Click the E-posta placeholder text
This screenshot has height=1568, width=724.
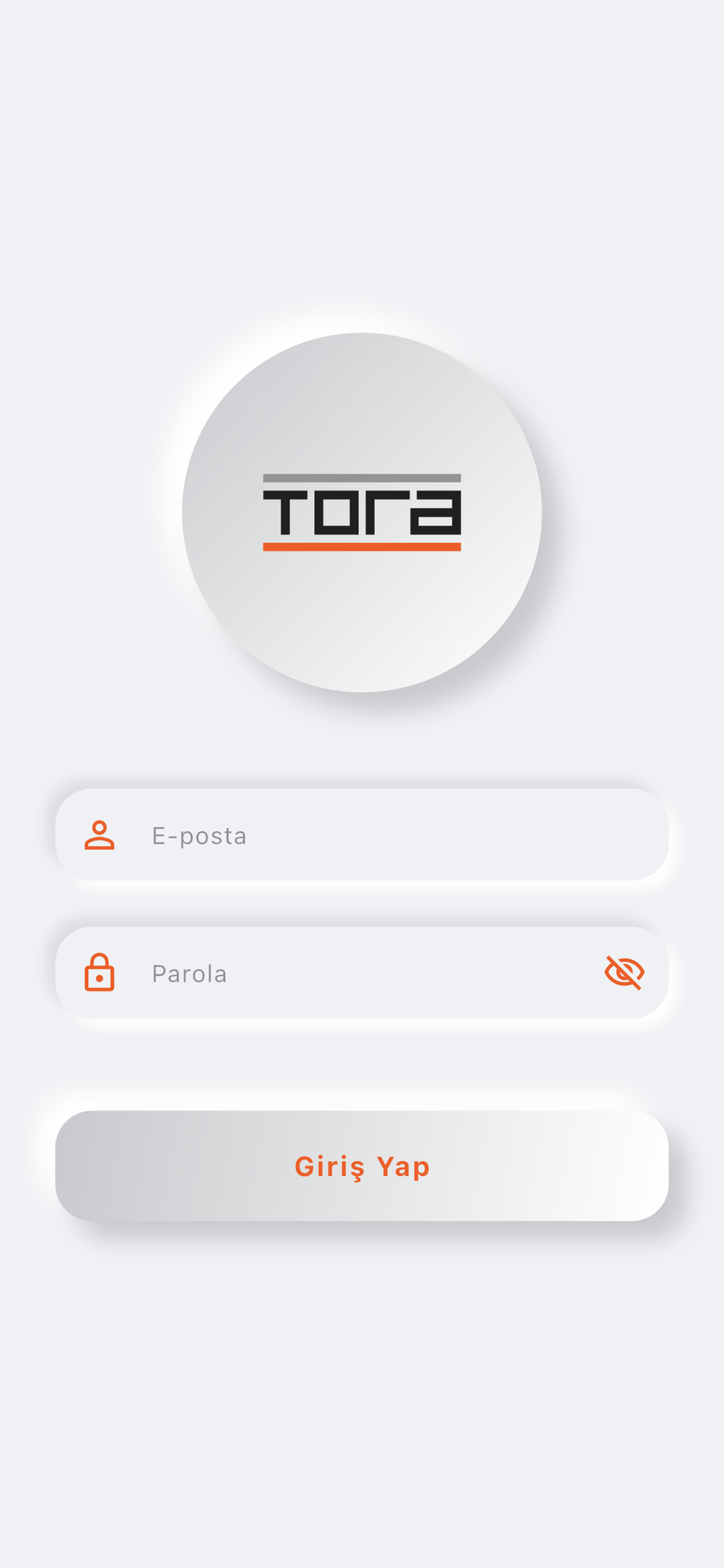[x=200, y=835]
